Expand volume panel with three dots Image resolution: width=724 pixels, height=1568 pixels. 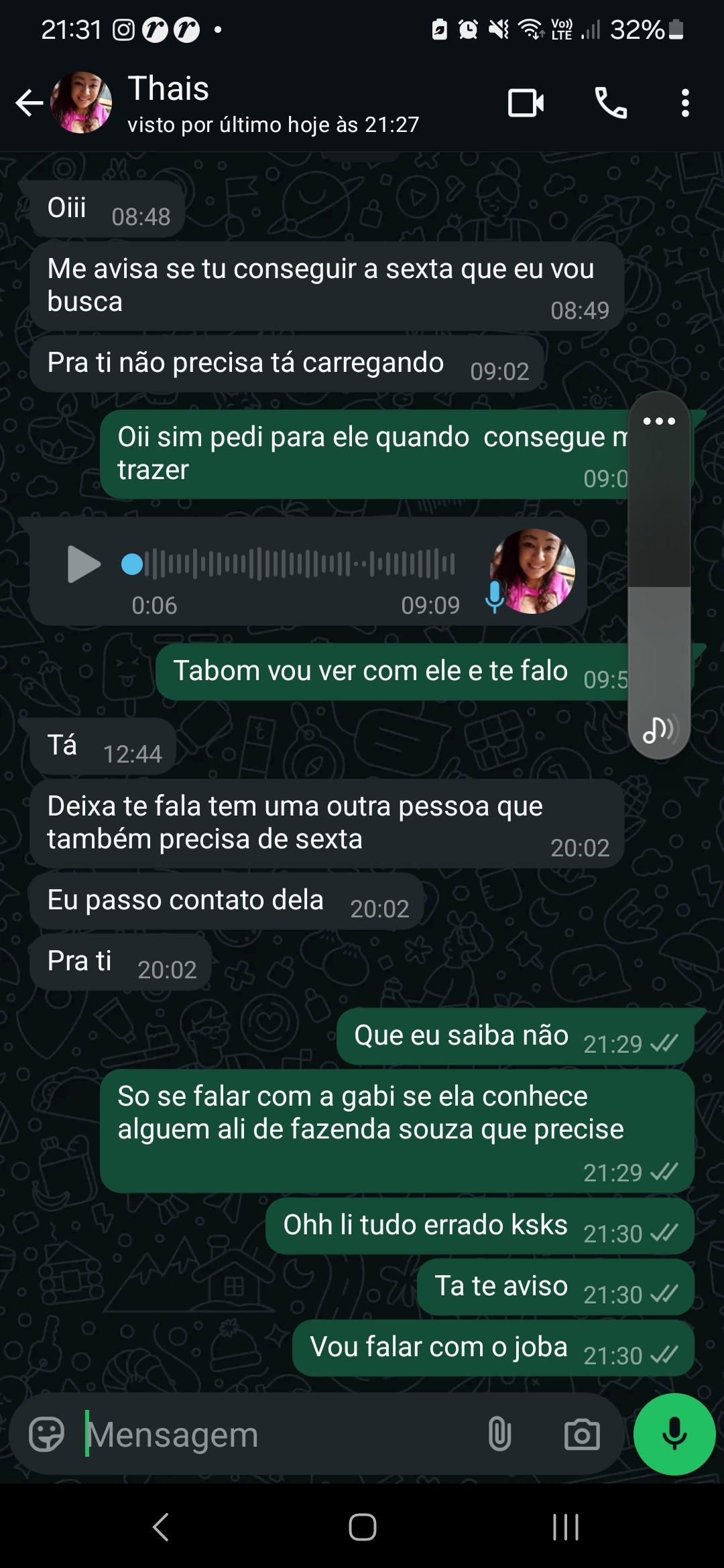pyautogui.click(x=659, y=421)
